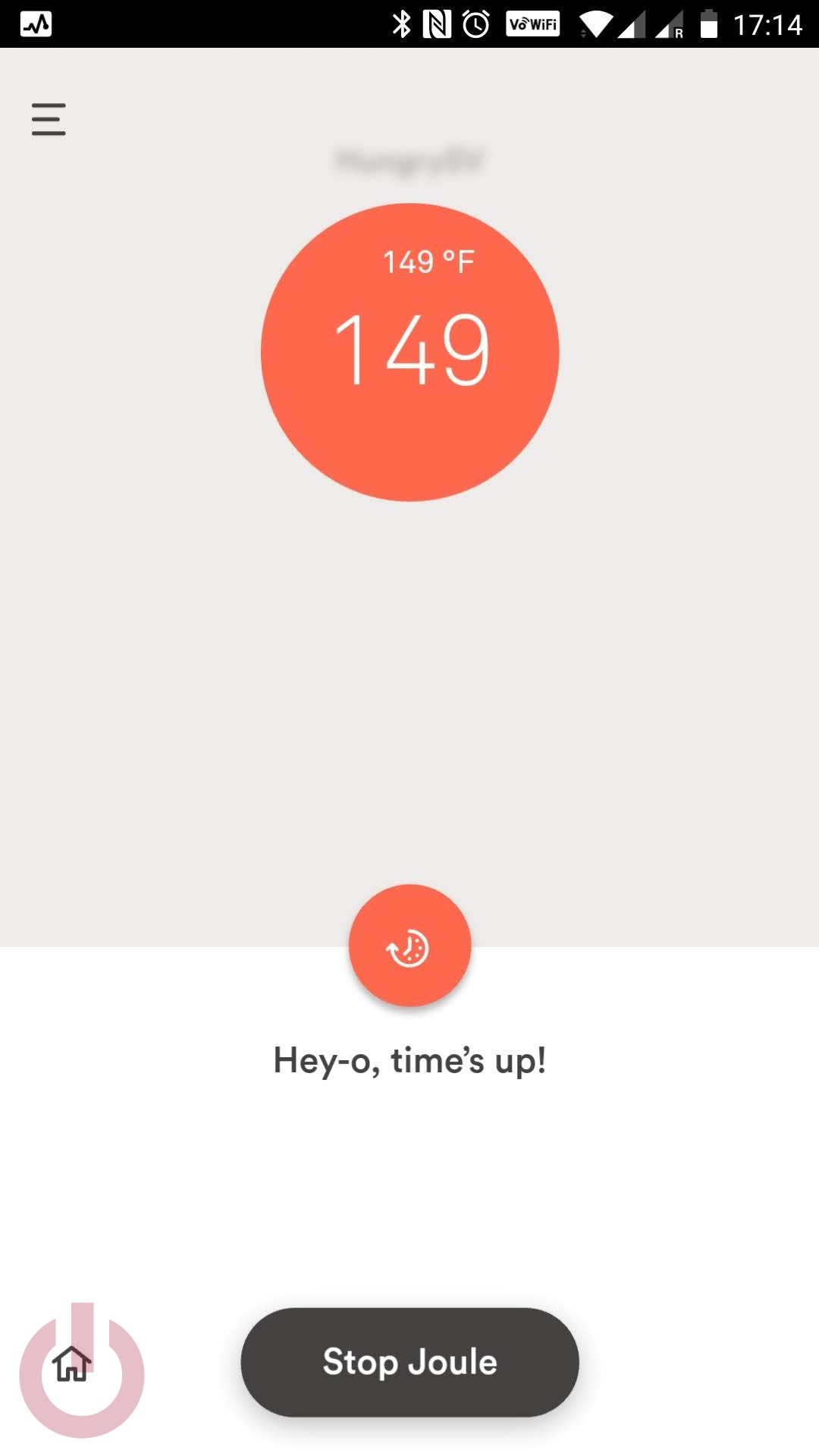Open the 149 °F temperature circle
Image resolution: width=819 pixels, height=1456 pixels.
409,352
